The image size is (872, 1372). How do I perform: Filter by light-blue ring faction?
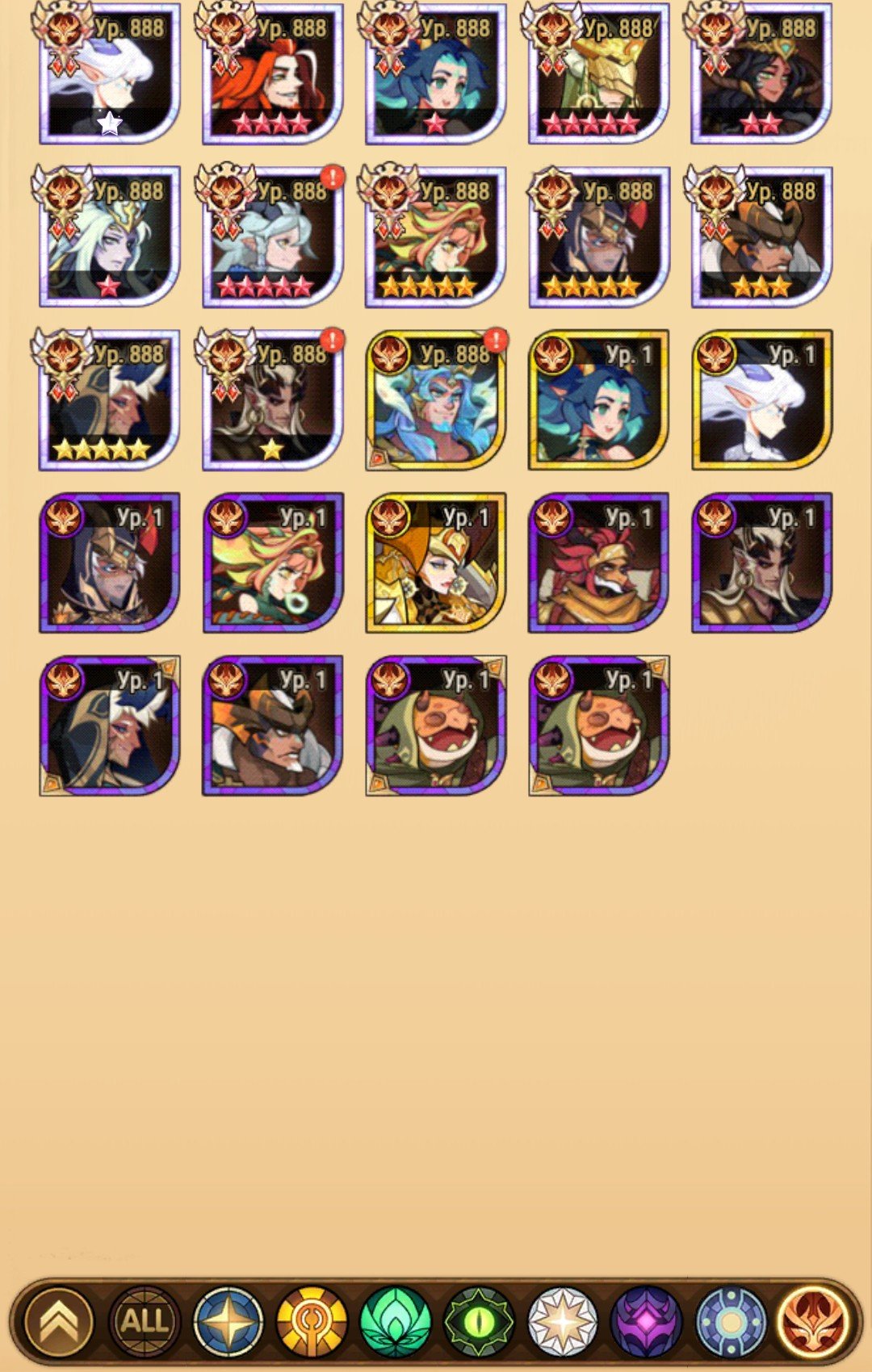click(730, 1321)
